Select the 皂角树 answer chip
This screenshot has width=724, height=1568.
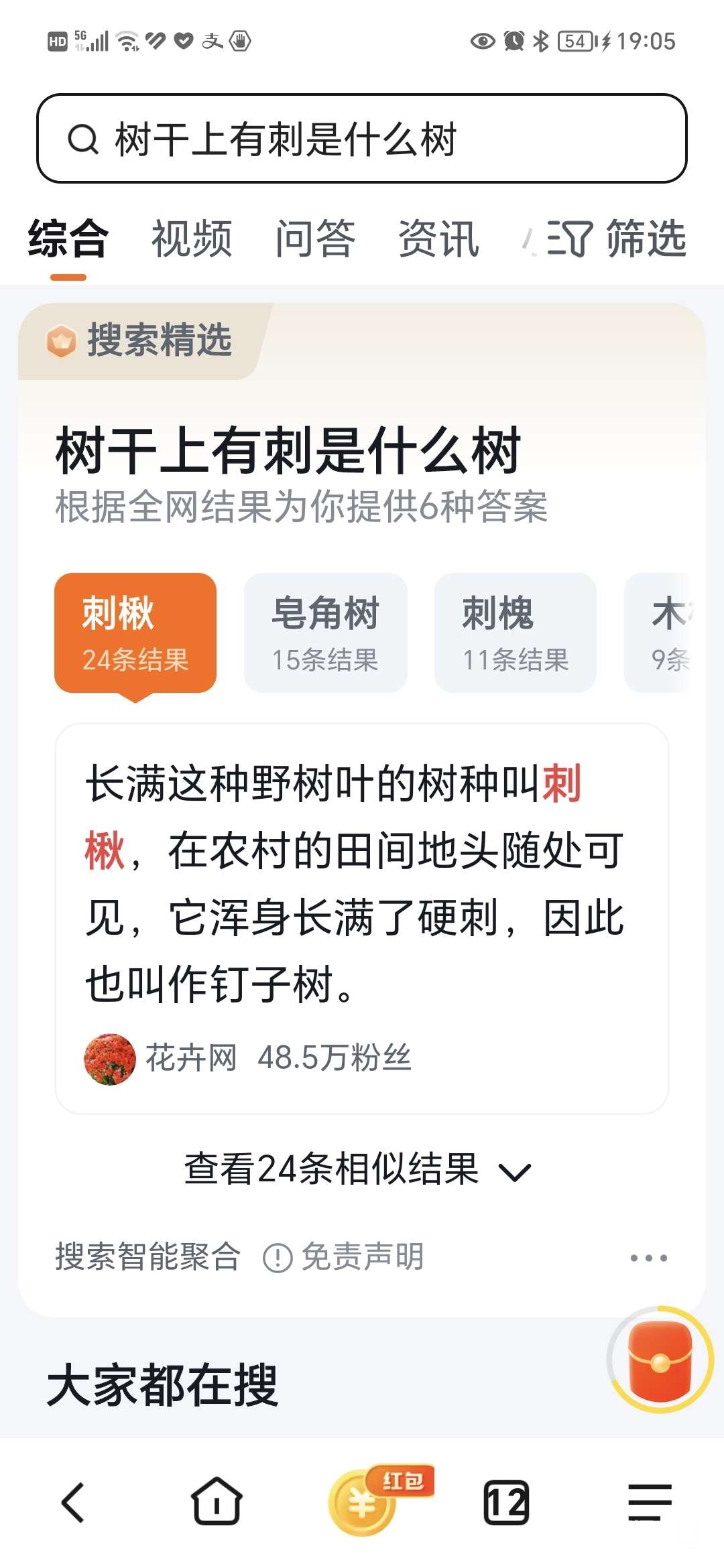pyautogui.click(x=326, y=633)
